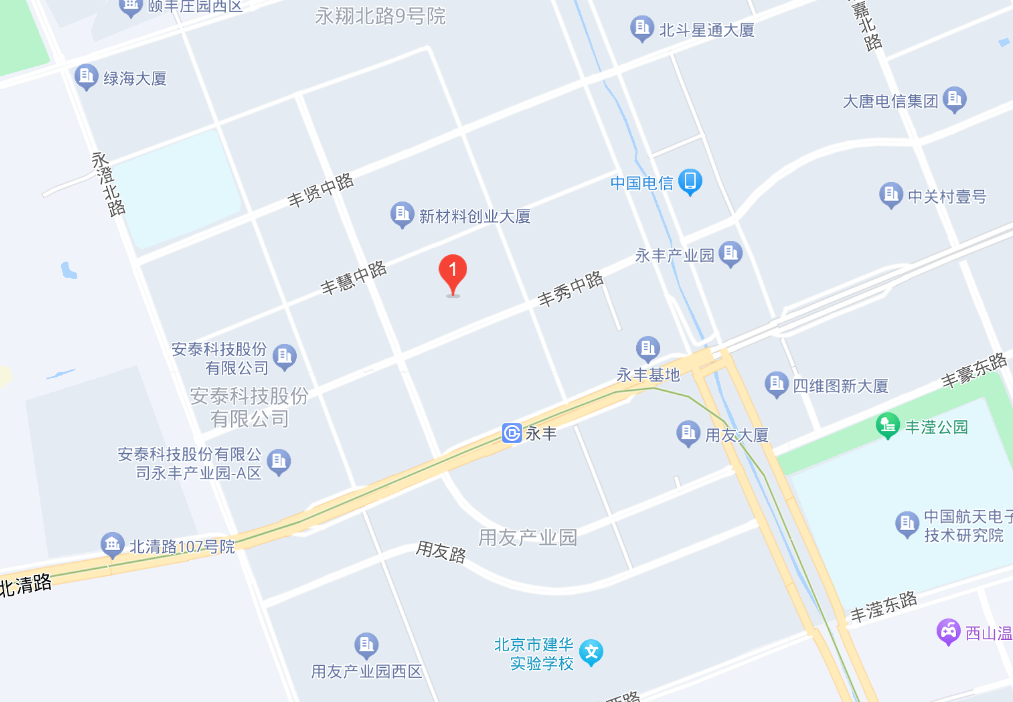The image size is (1013, 702).
Task: Select the 新材料创业大厦 building marker
Action: pyautogui.click(x=402, y=214)
